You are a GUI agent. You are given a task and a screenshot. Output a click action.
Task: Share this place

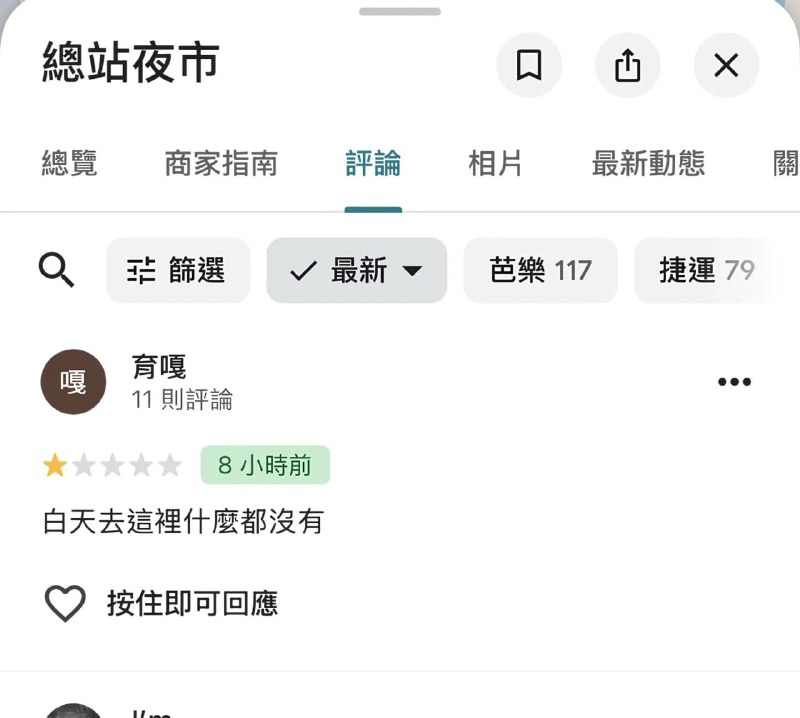tap(627, 66)
